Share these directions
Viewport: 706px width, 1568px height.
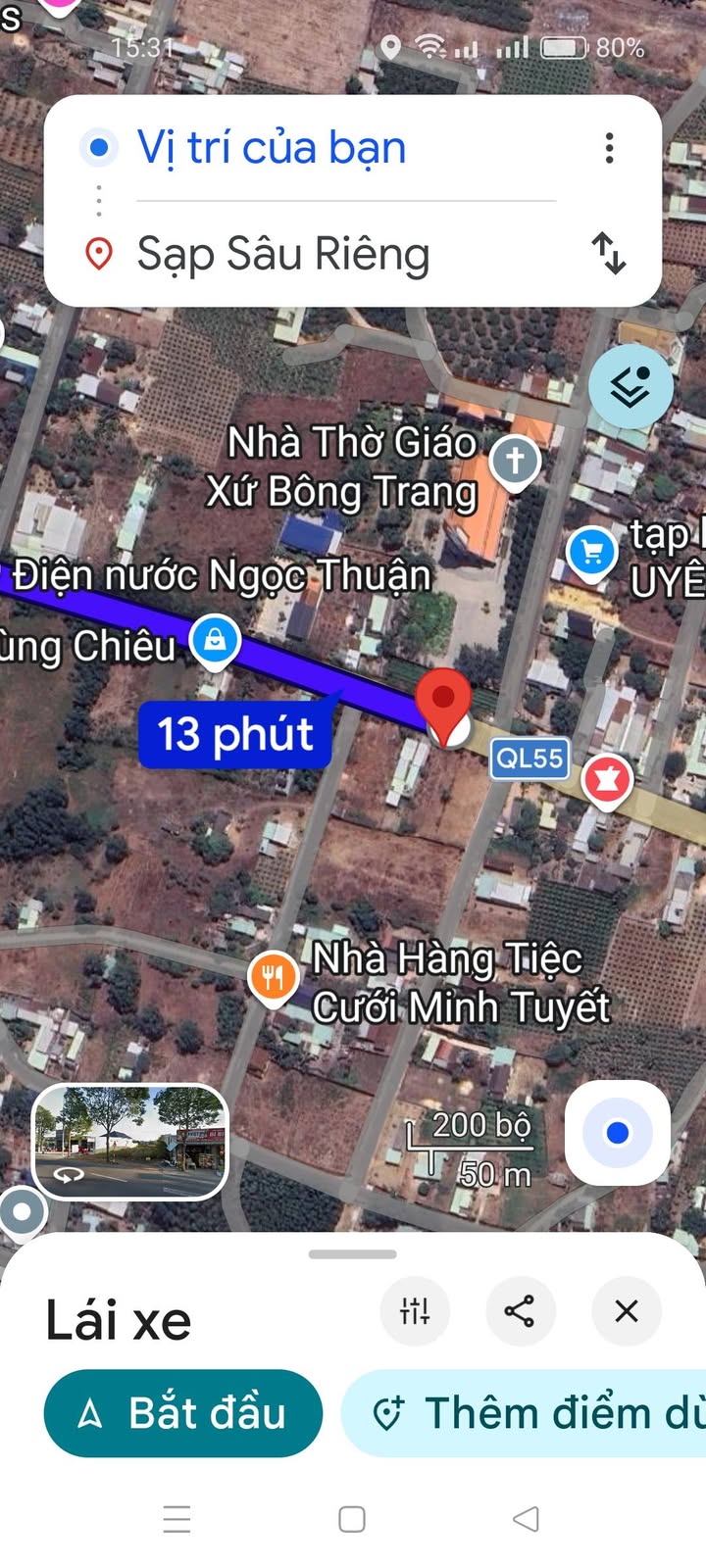coord(520,1310)
